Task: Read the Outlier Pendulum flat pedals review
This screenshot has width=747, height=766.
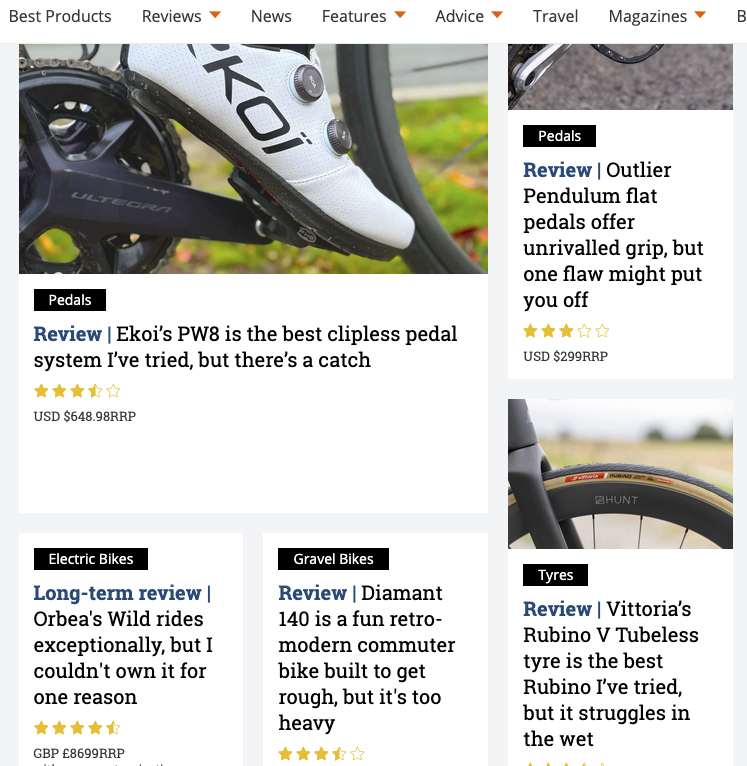Action: [x=613, y=235]
